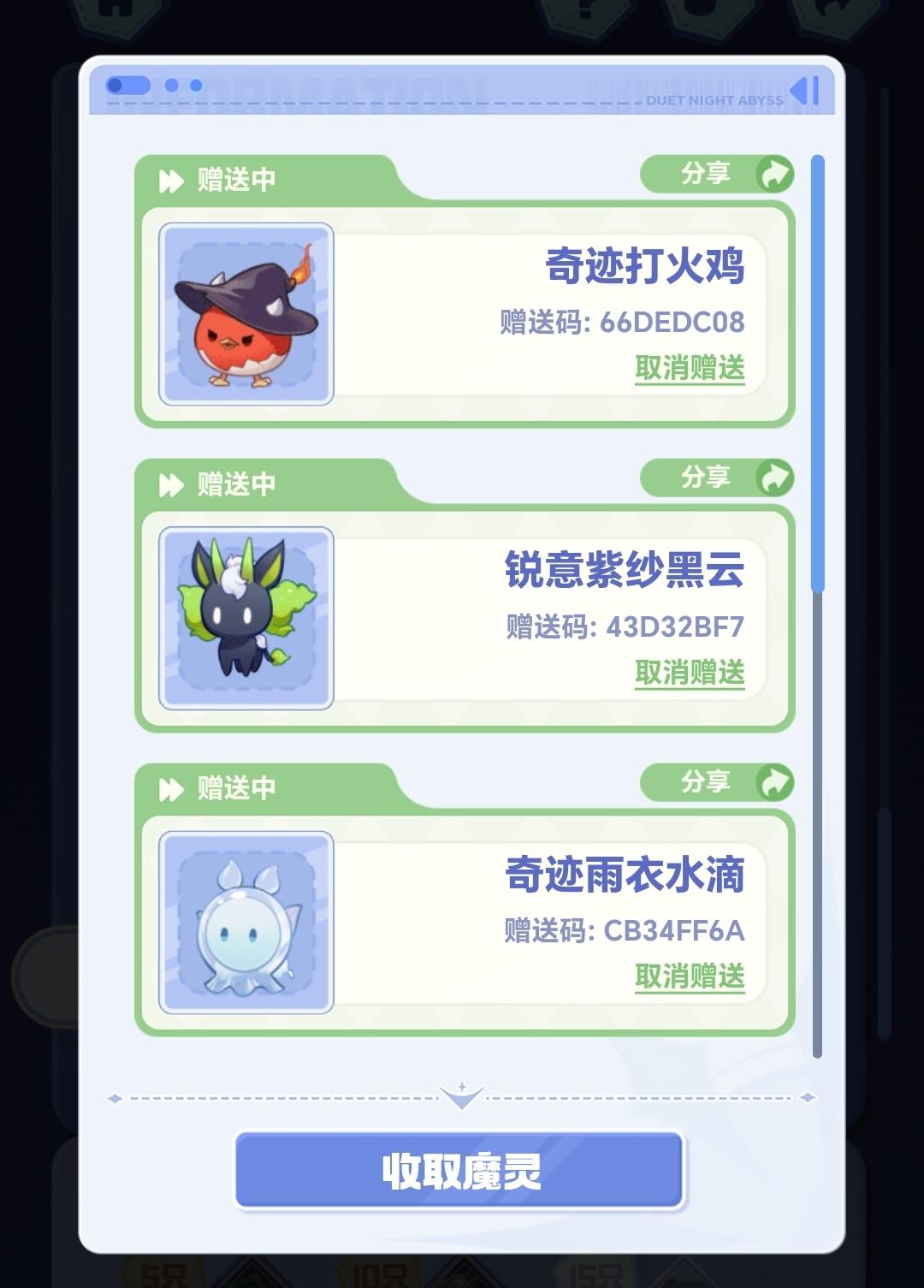Tap the 收取魔灵 button

(460, 1171)
